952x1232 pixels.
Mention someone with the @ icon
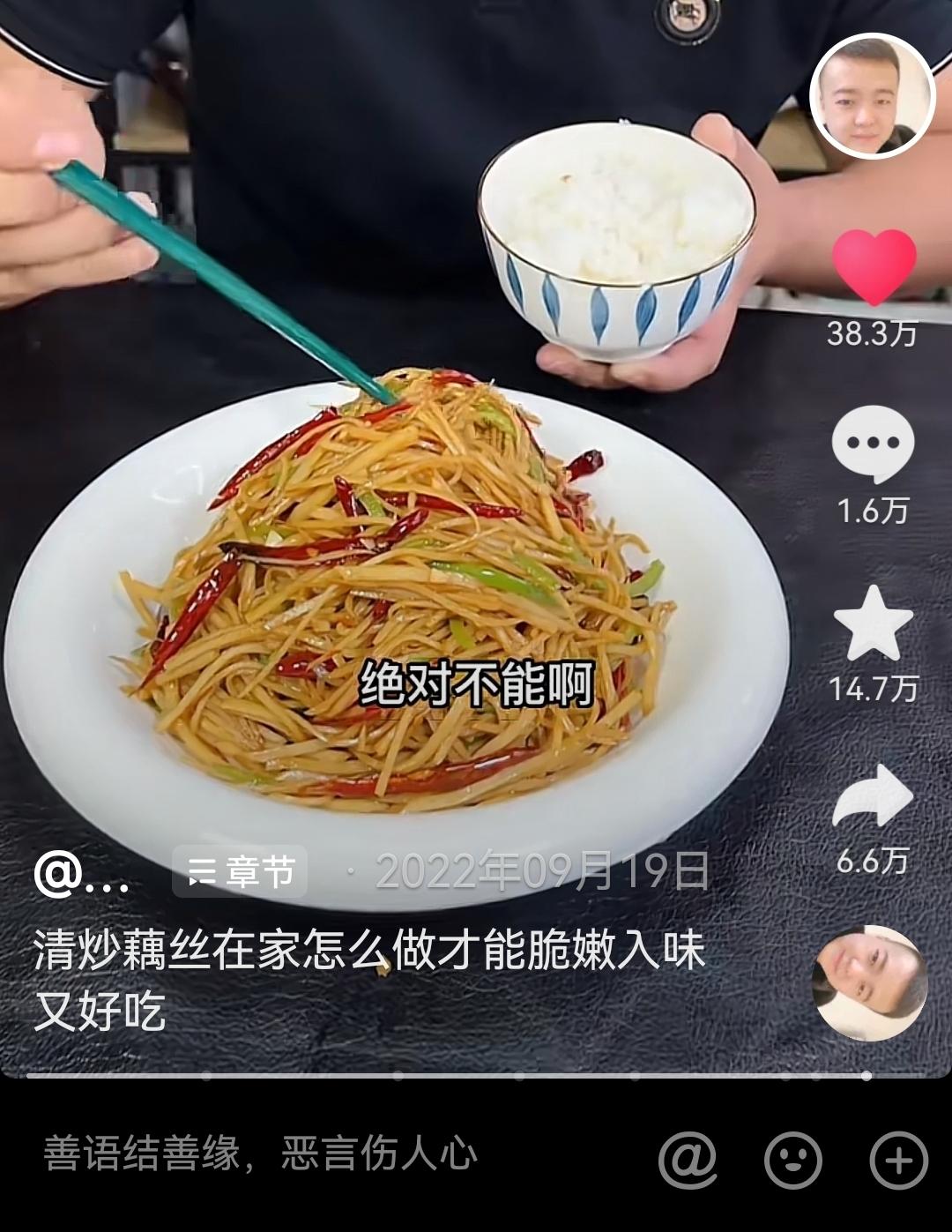688,1159
